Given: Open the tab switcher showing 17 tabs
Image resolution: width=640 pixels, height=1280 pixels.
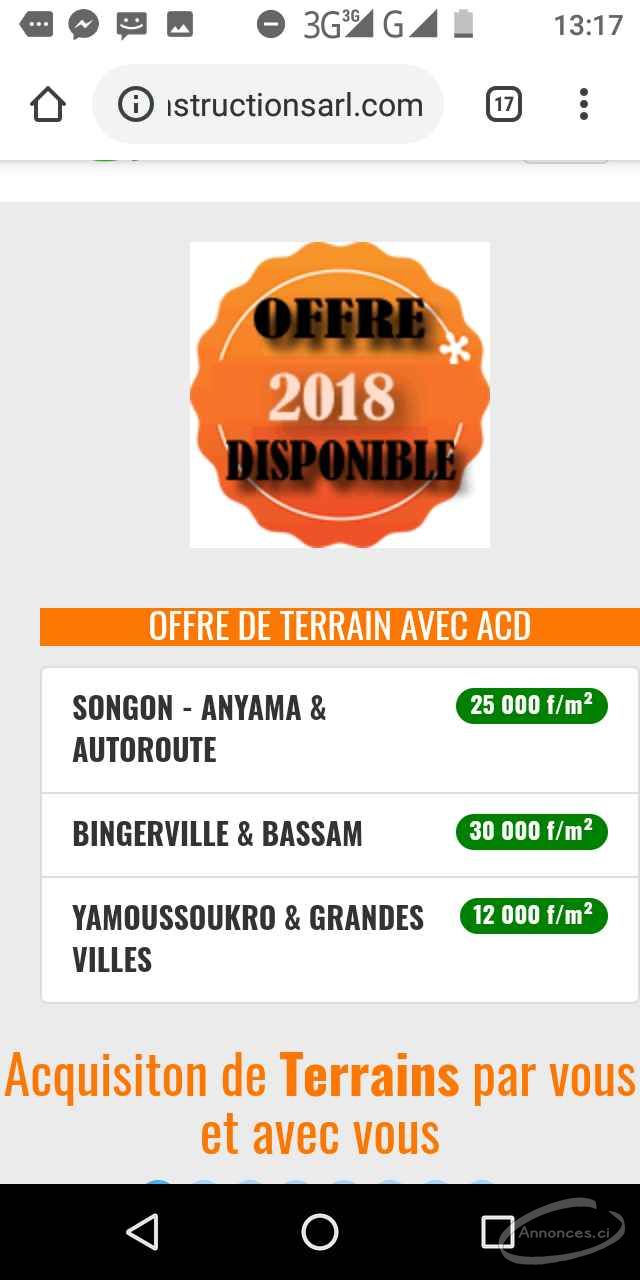Looking at the screenshot, I should pyautogui.click(x=504, y=105).
